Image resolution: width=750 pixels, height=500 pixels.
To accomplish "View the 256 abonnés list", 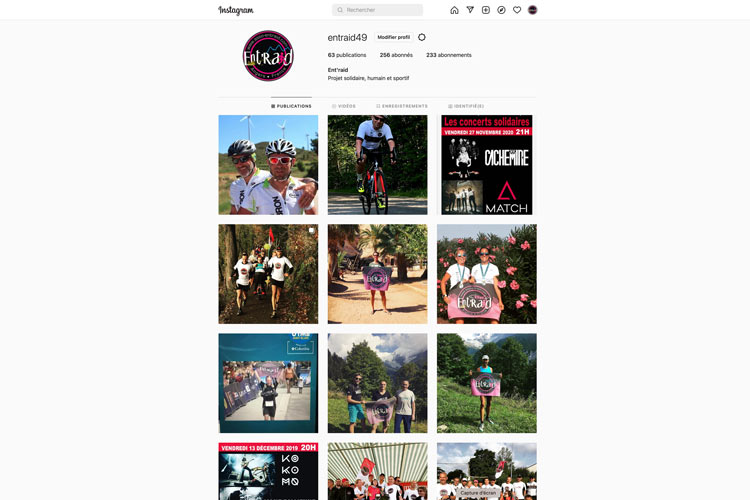I will click(396, 55).
